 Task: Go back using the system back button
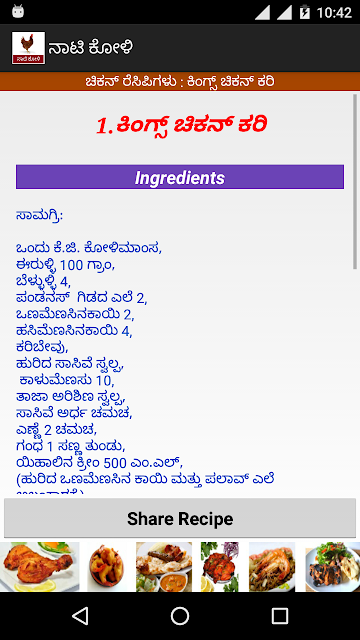point(80,616)
